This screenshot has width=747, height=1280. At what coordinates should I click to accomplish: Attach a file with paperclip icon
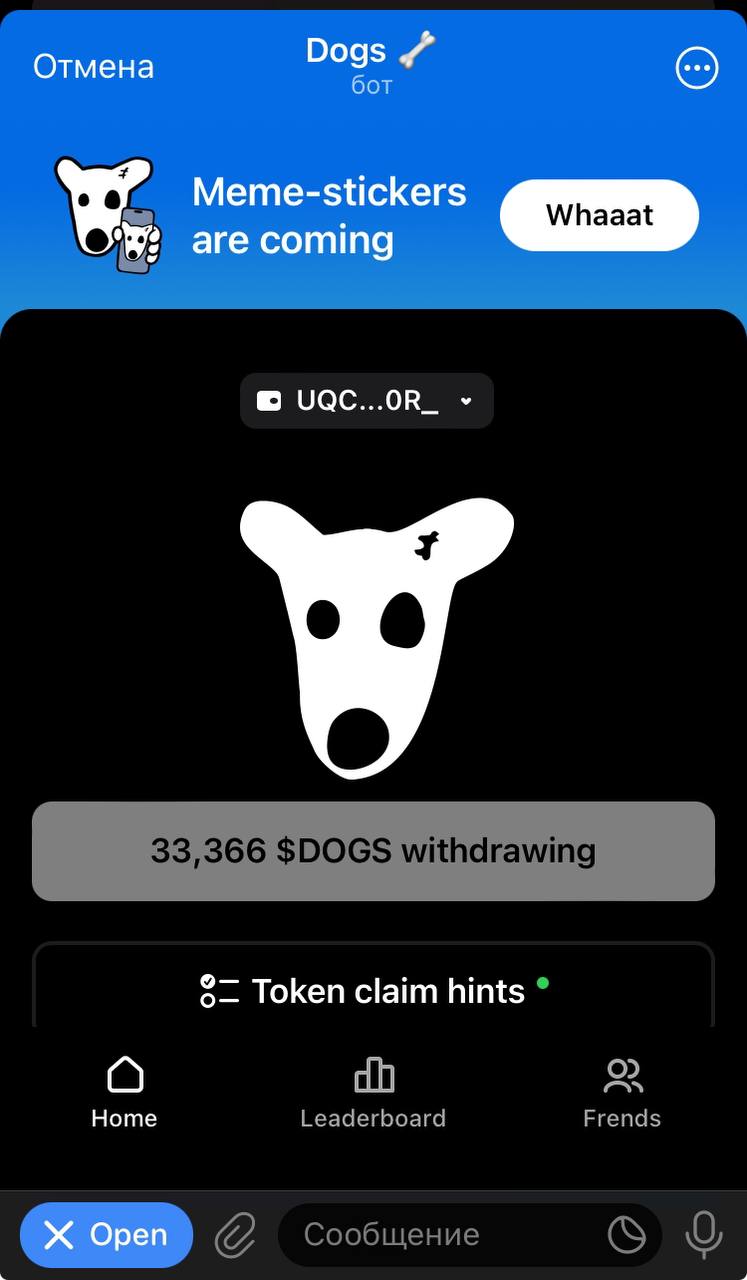pyautogui.click(x=236, y=1236)
